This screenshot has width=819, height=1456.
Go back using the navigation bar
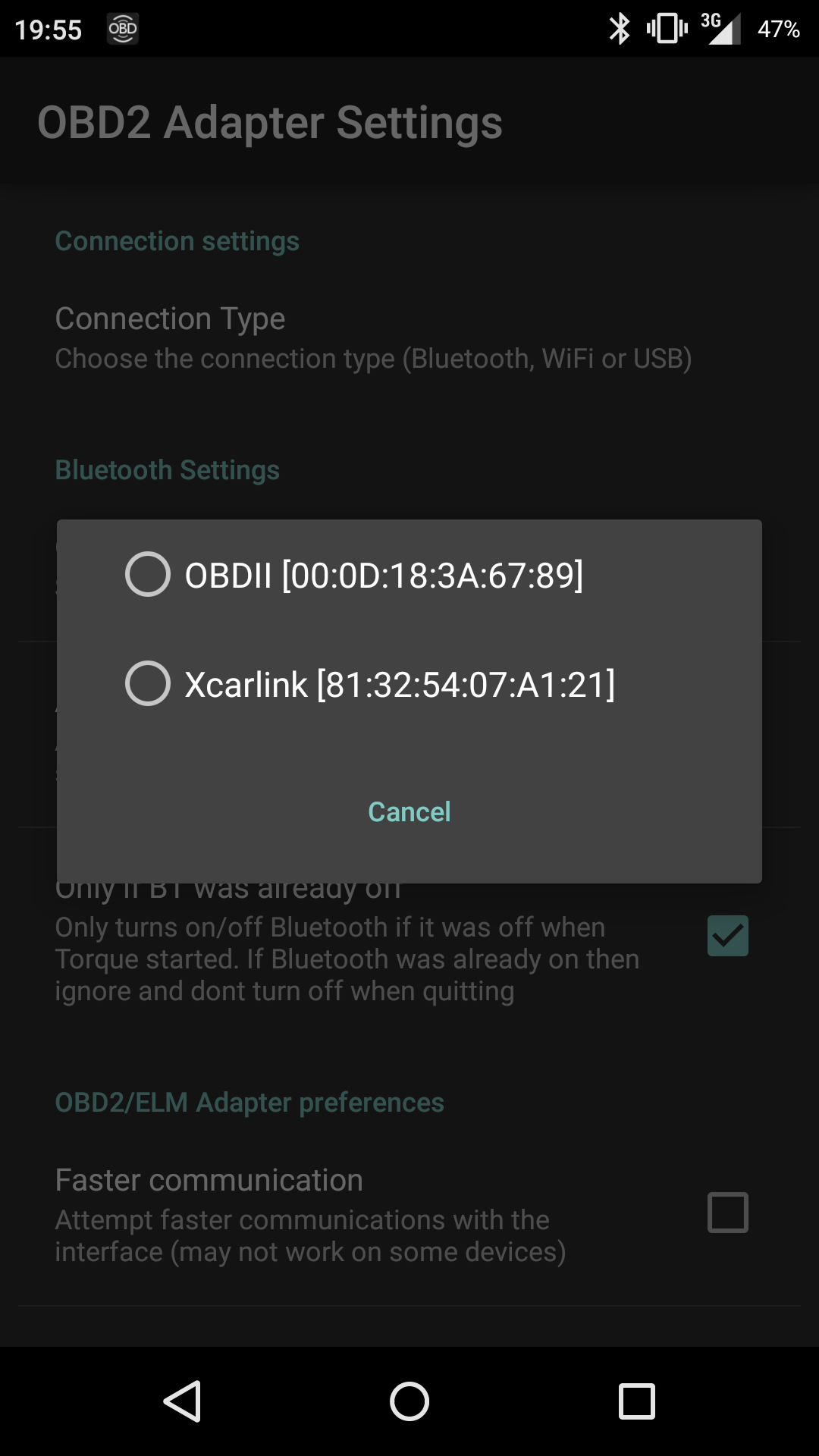coord(182,1401)
